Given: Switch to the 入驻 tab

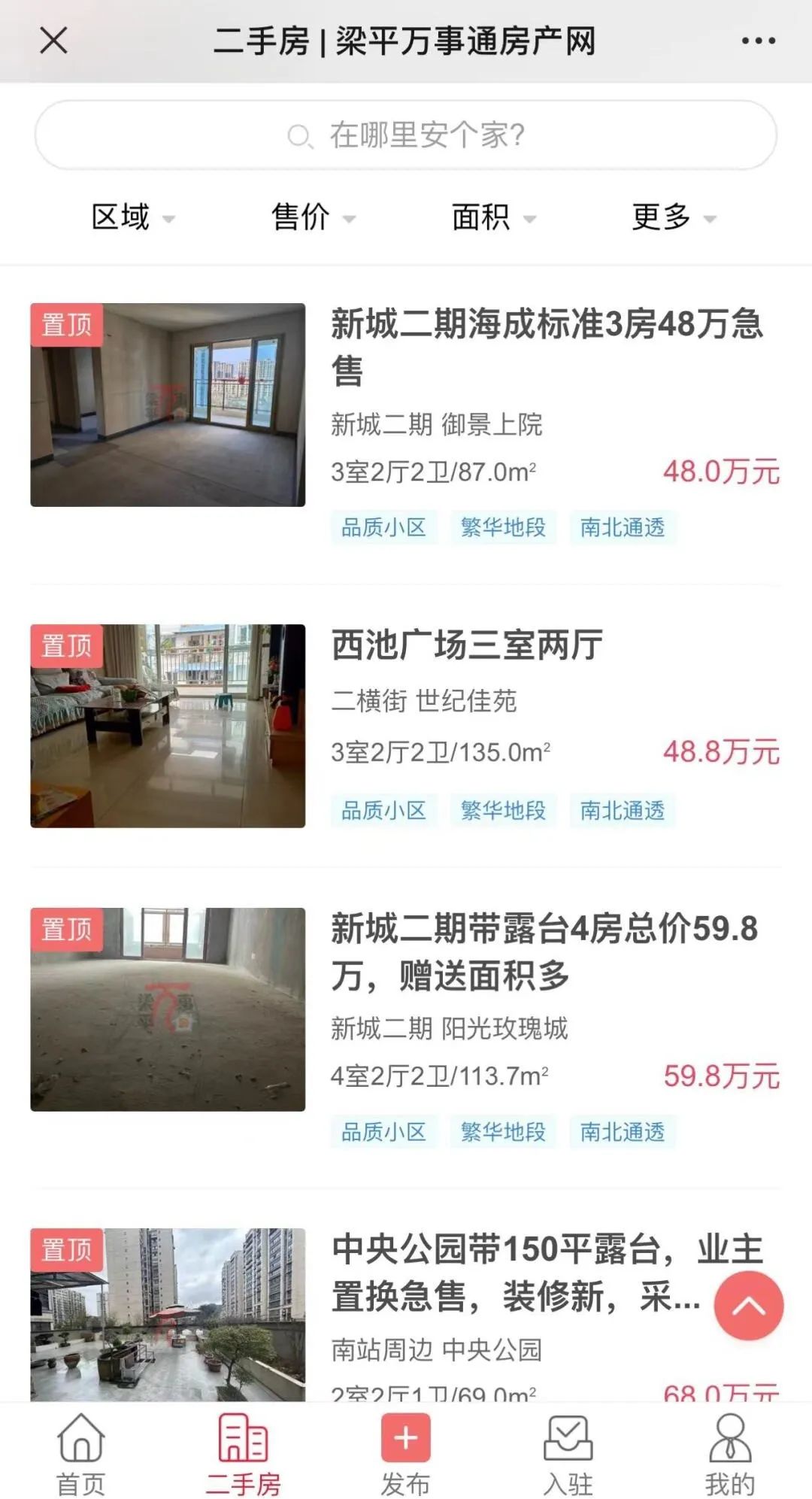Looking at the screenshot, I should (568, 1454).
